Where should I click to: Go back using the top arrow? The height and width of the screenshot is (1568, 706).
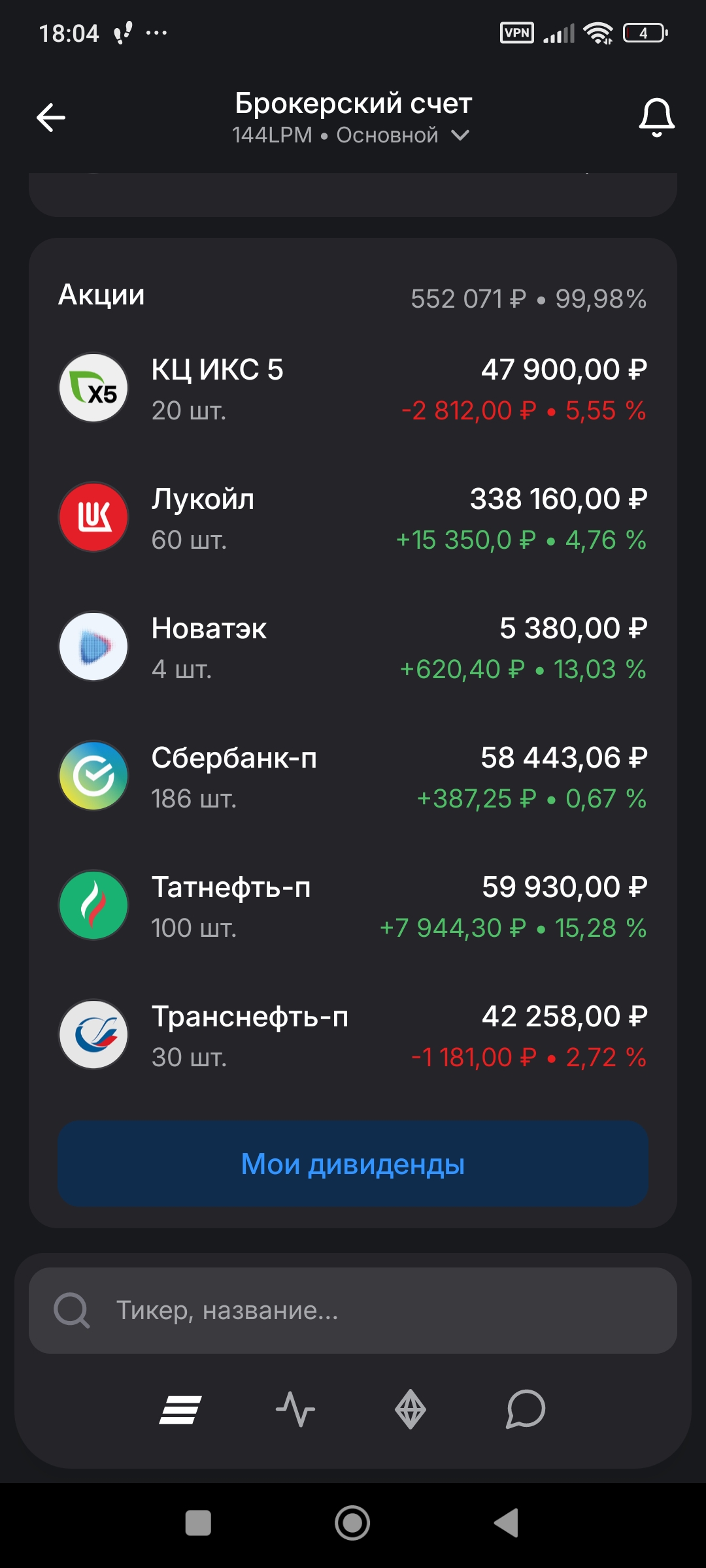51,118
